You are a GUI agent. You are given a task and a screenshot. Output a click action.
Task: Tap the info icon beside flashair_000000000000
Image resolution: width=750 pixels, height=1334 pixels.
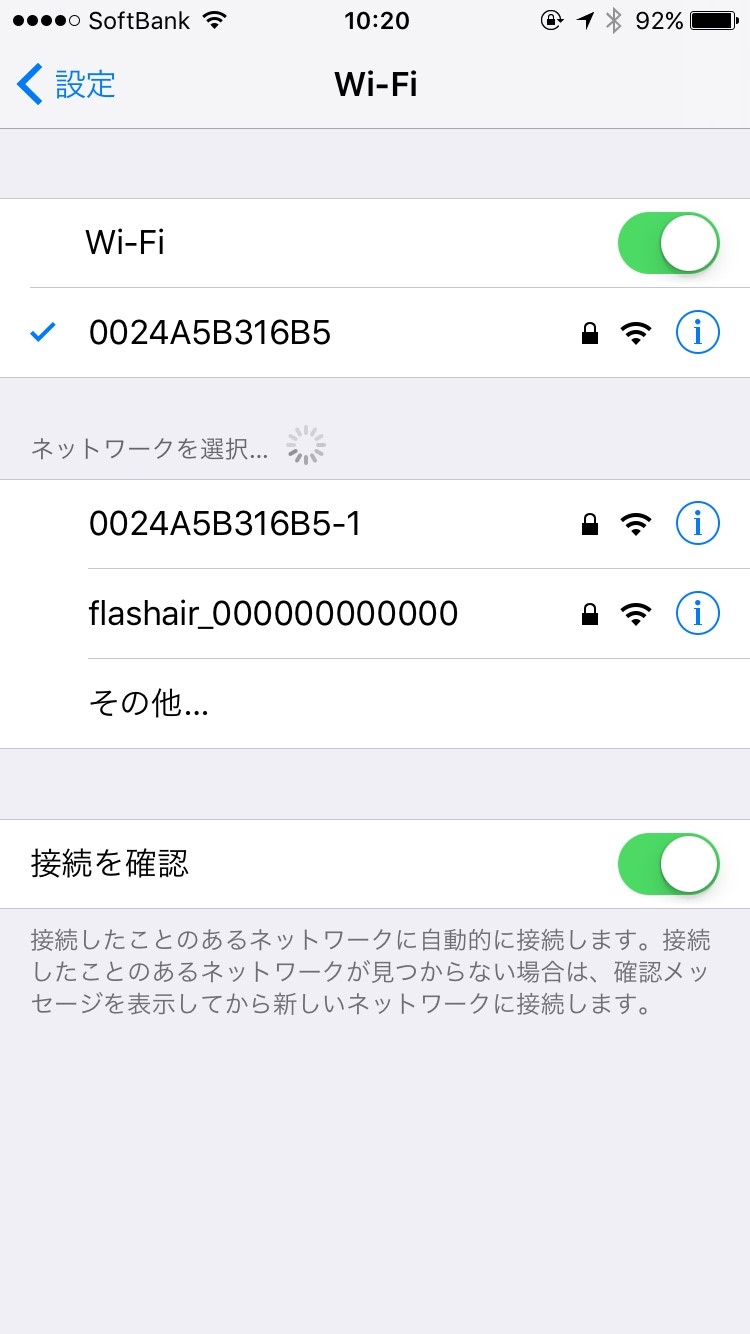[697, 613]
